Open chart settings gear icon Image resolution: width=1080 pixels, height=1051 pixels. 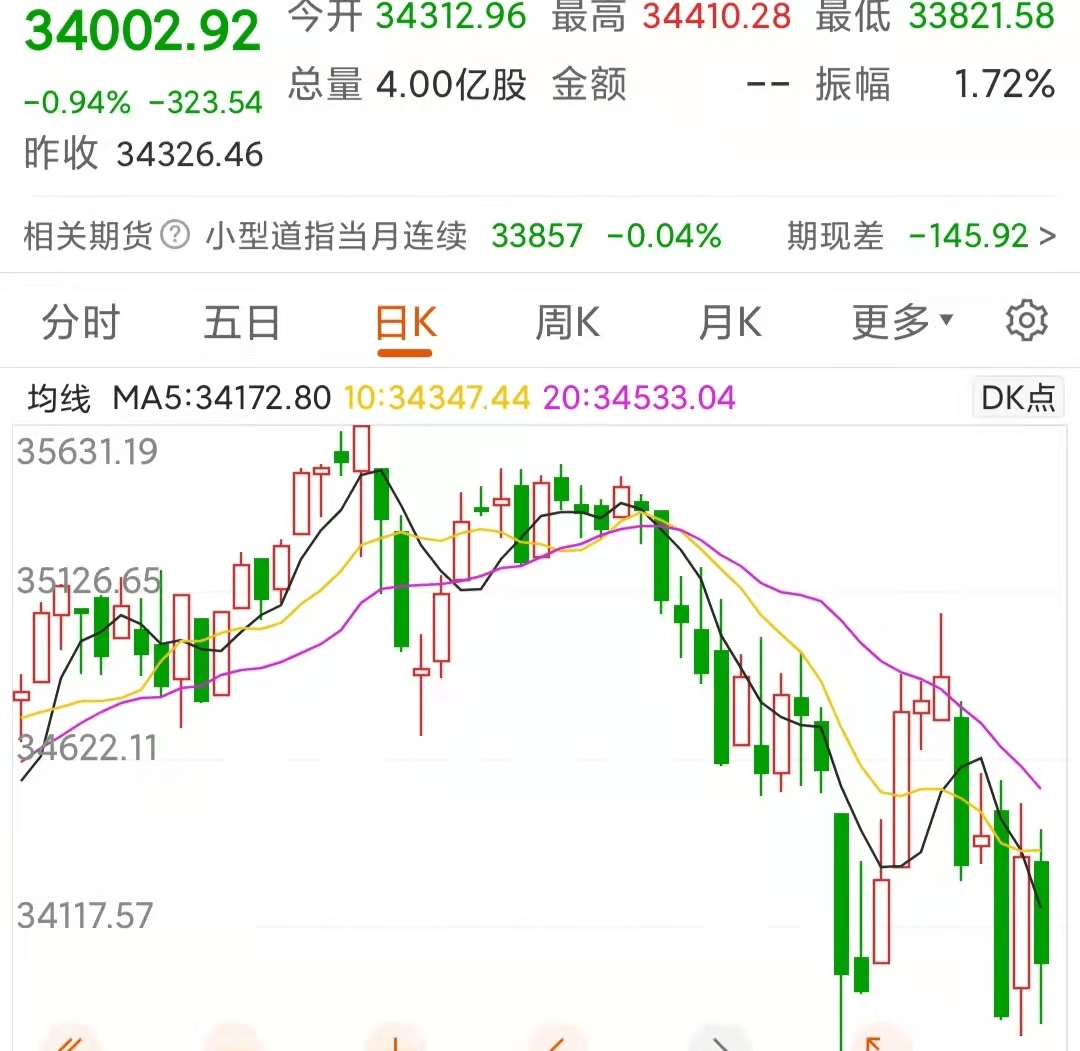(x=1026, y=321)
